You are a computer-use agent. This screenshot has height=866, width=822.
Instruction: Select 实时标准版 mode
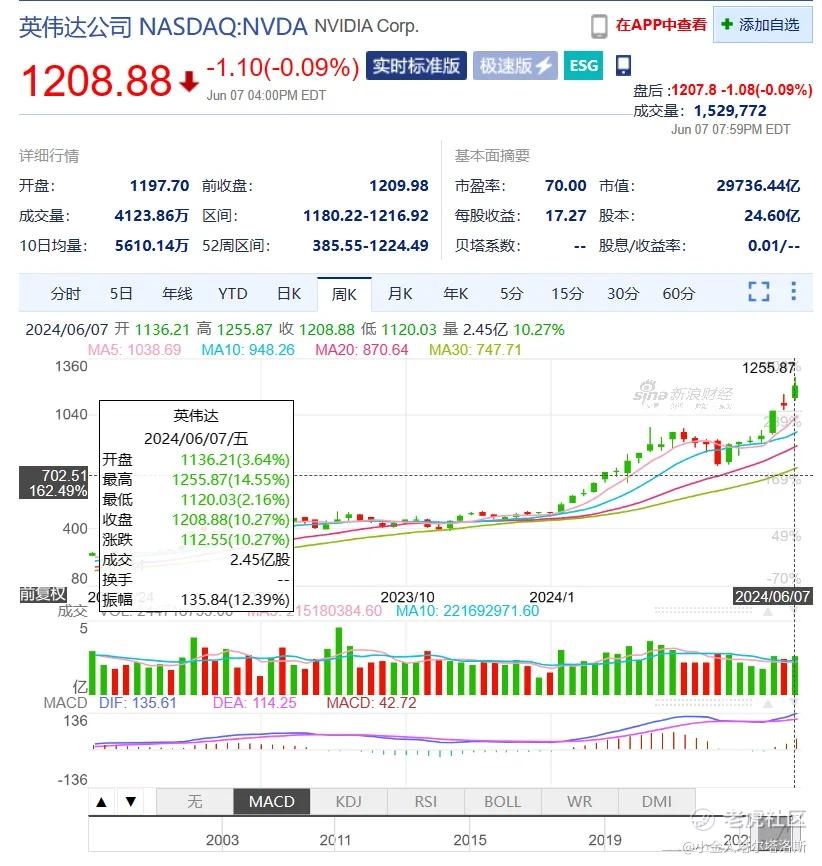click(x=416, y=66)
